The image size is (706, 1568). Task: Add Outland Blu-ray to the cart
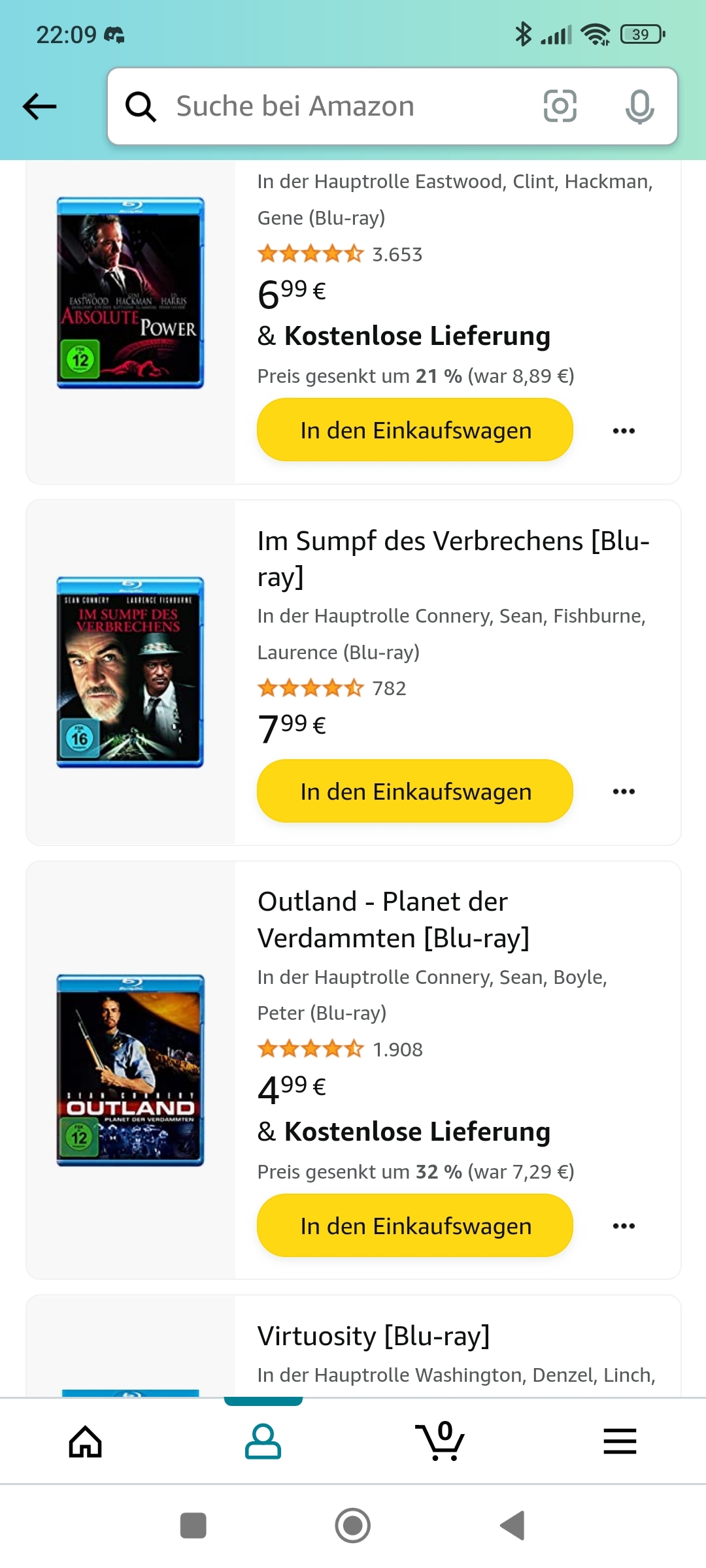coord(415,1226)
